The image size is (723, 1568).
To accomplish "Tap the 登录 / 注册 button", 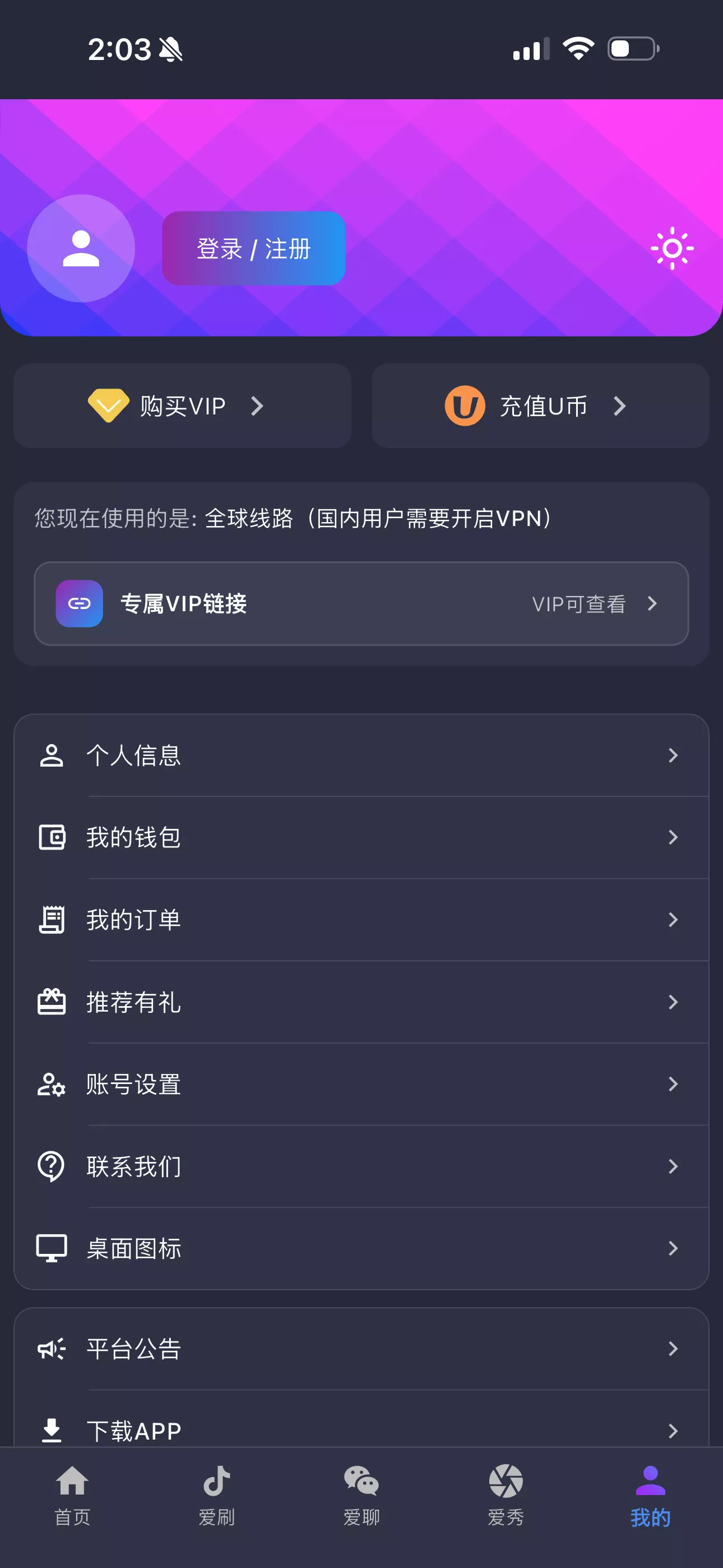I will (x=253, y=248).
